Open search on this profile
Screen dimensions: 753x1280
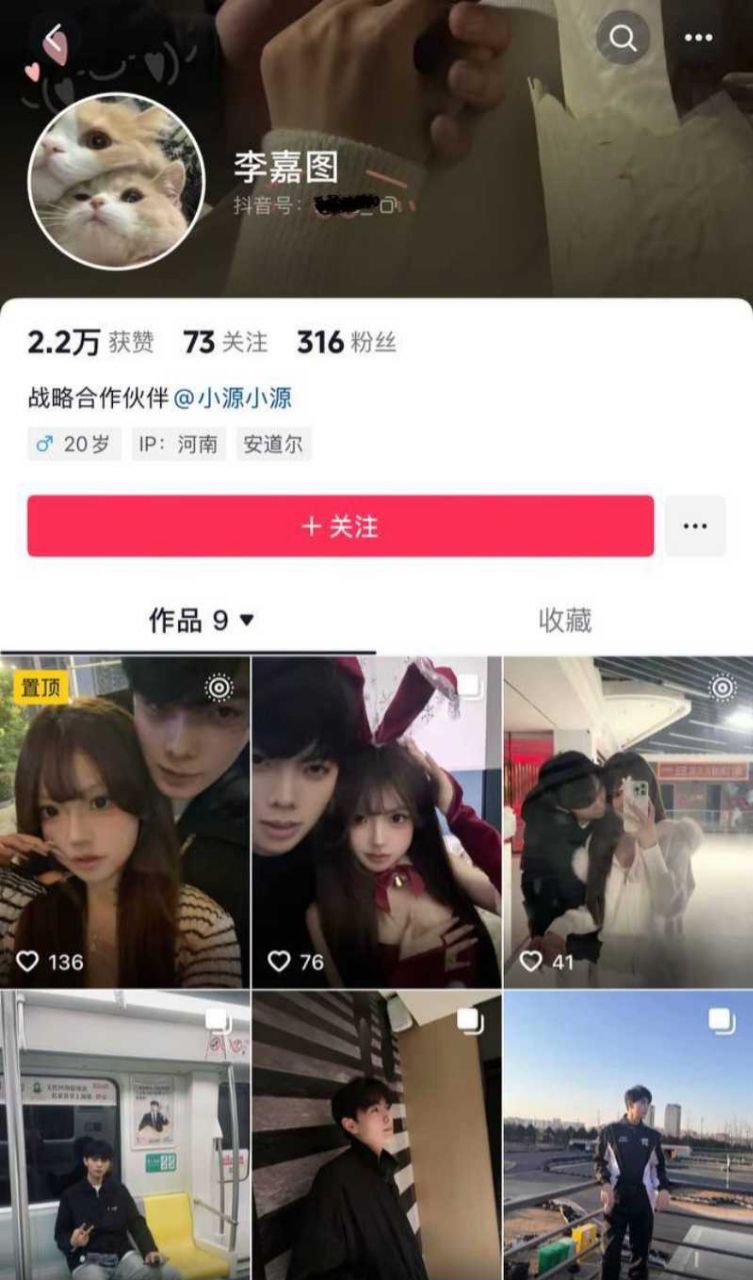[623, 38]
